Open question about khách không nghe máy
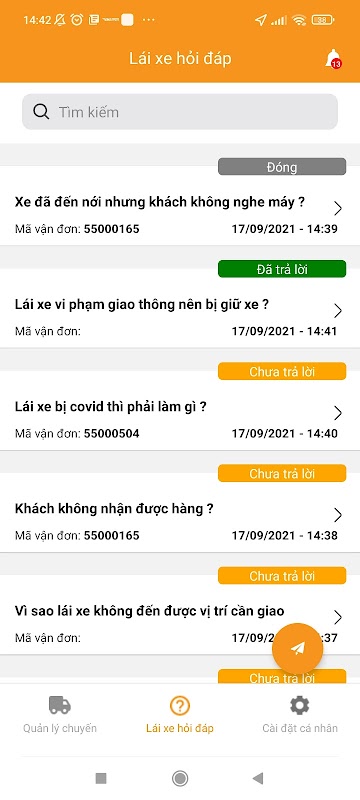The height and width of the screenshot is (800, 360). [179, 214]
